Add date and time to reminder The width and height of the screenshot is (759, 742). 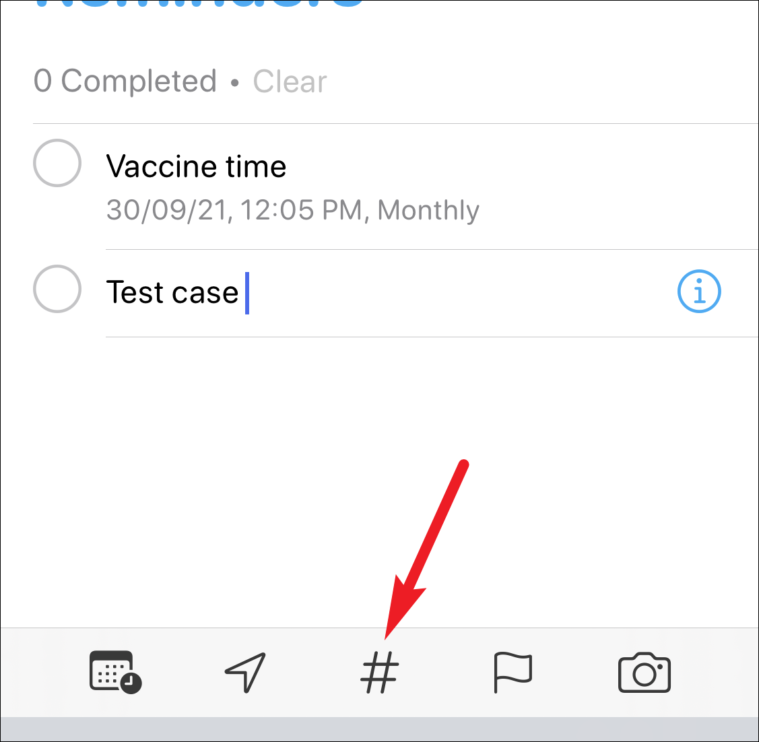[x=115, y=672]
